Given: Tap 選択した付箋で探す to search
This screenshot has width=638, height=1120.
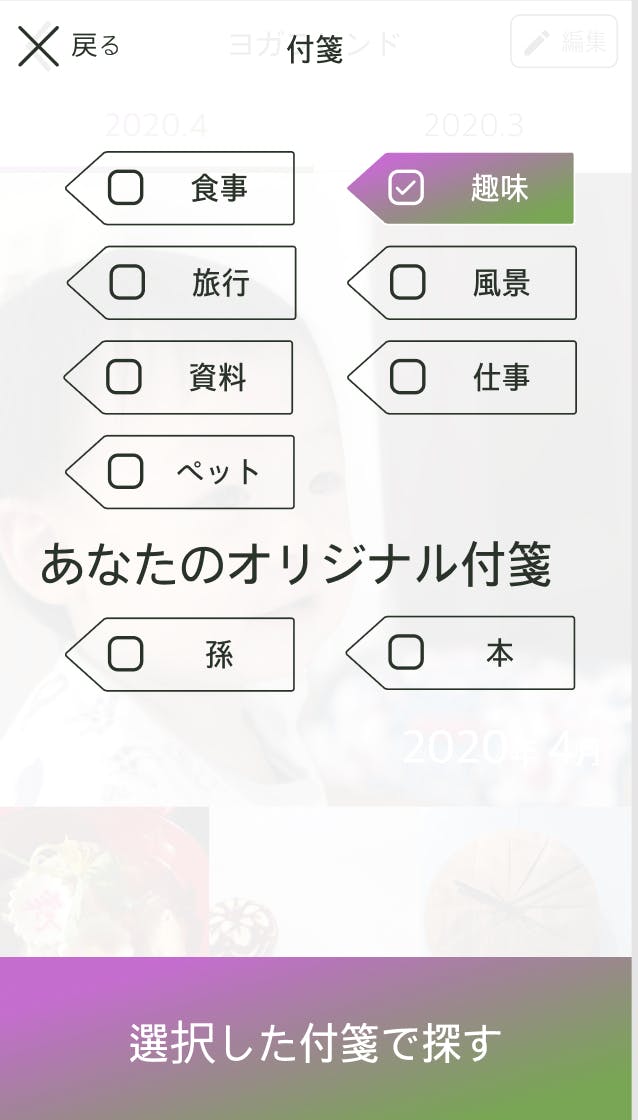Looking at the screenshot, I should coord(316,1042).
